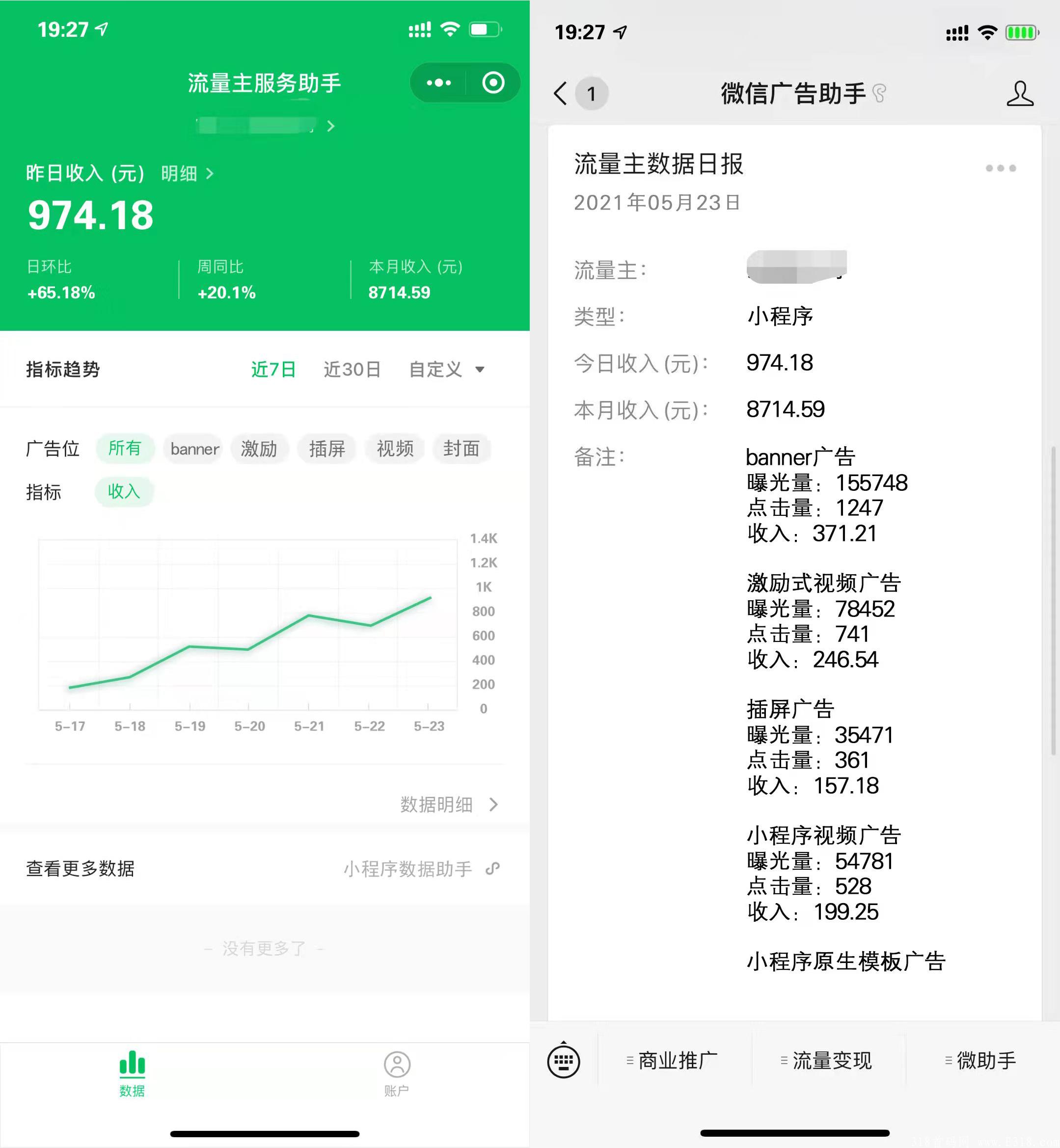This screenshot has height=1148, width=1060.
Task: Select the 激励 ad type filter
Action: click(260, 449)
